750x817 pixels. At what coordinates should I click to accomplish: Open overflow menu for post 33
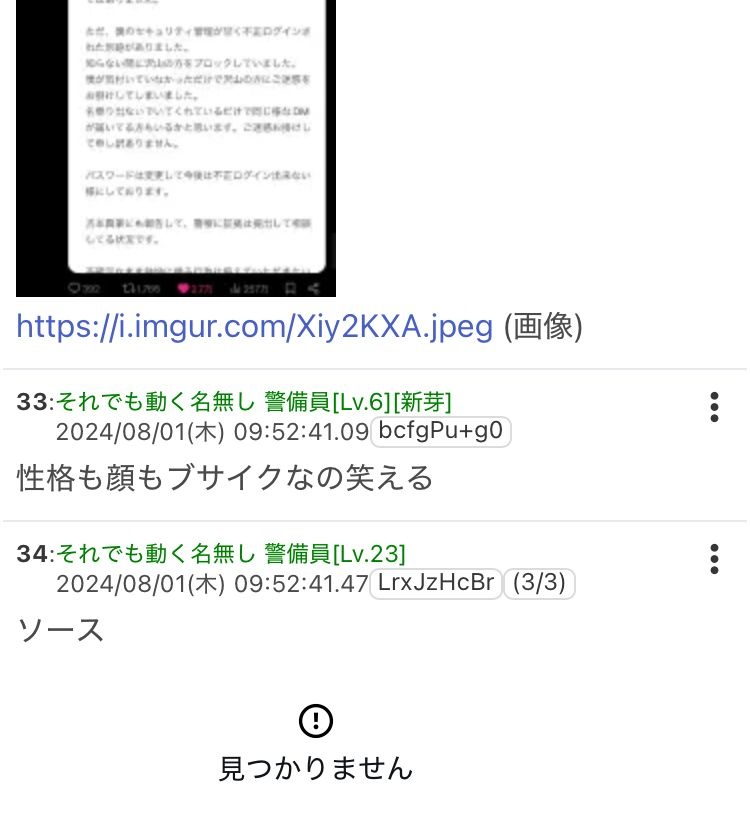[x=713, y=407]
